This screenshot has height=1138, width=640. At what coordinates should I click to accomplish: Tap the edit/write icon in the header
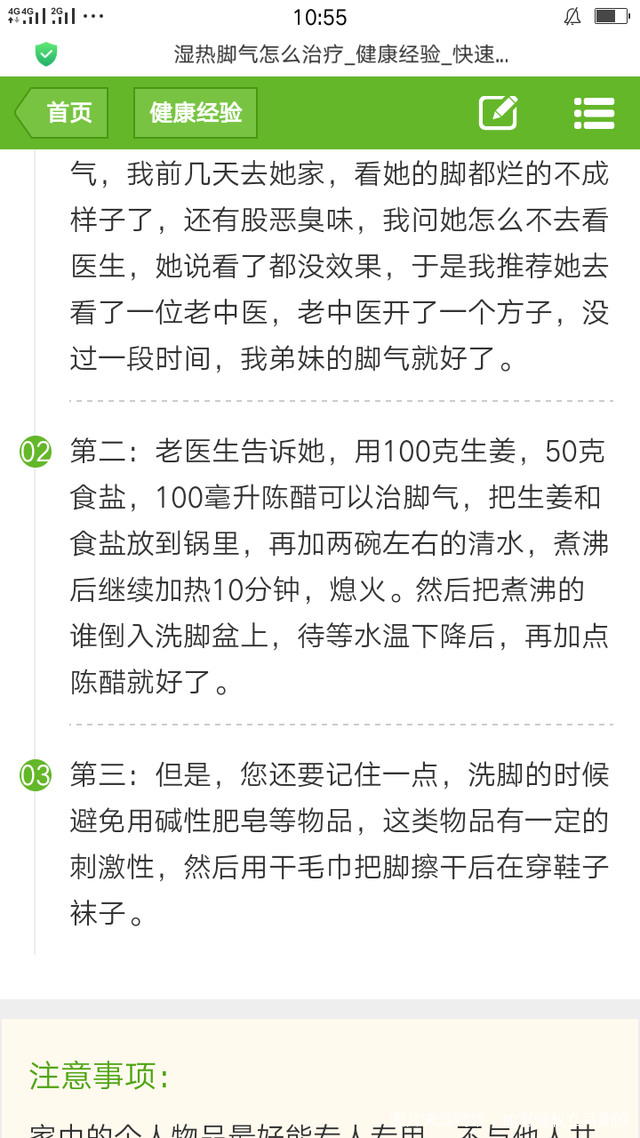pyautogui.click(x=498, y=112)
